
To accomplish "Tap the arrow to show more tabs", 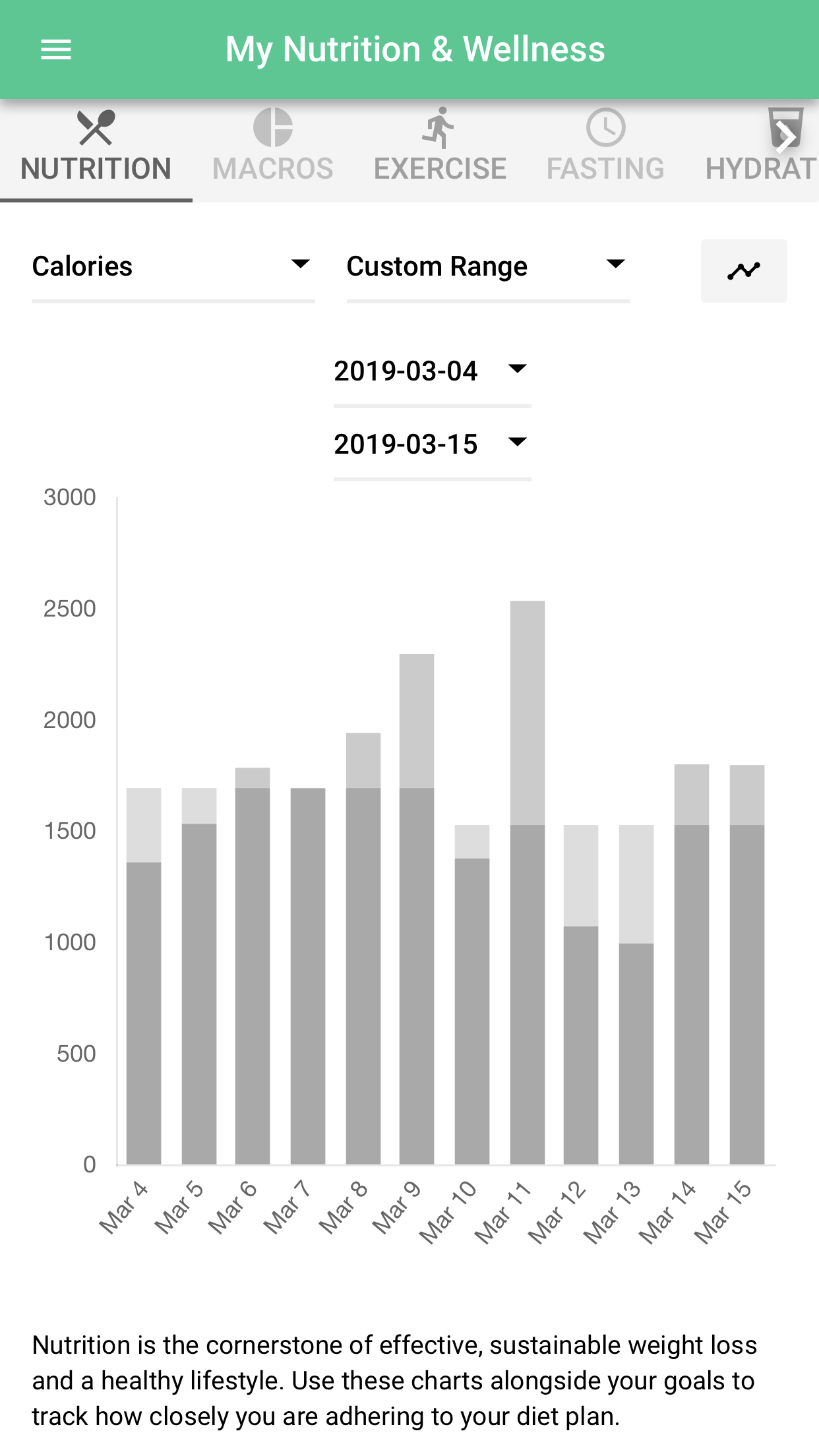I will [x=786, y=136].
